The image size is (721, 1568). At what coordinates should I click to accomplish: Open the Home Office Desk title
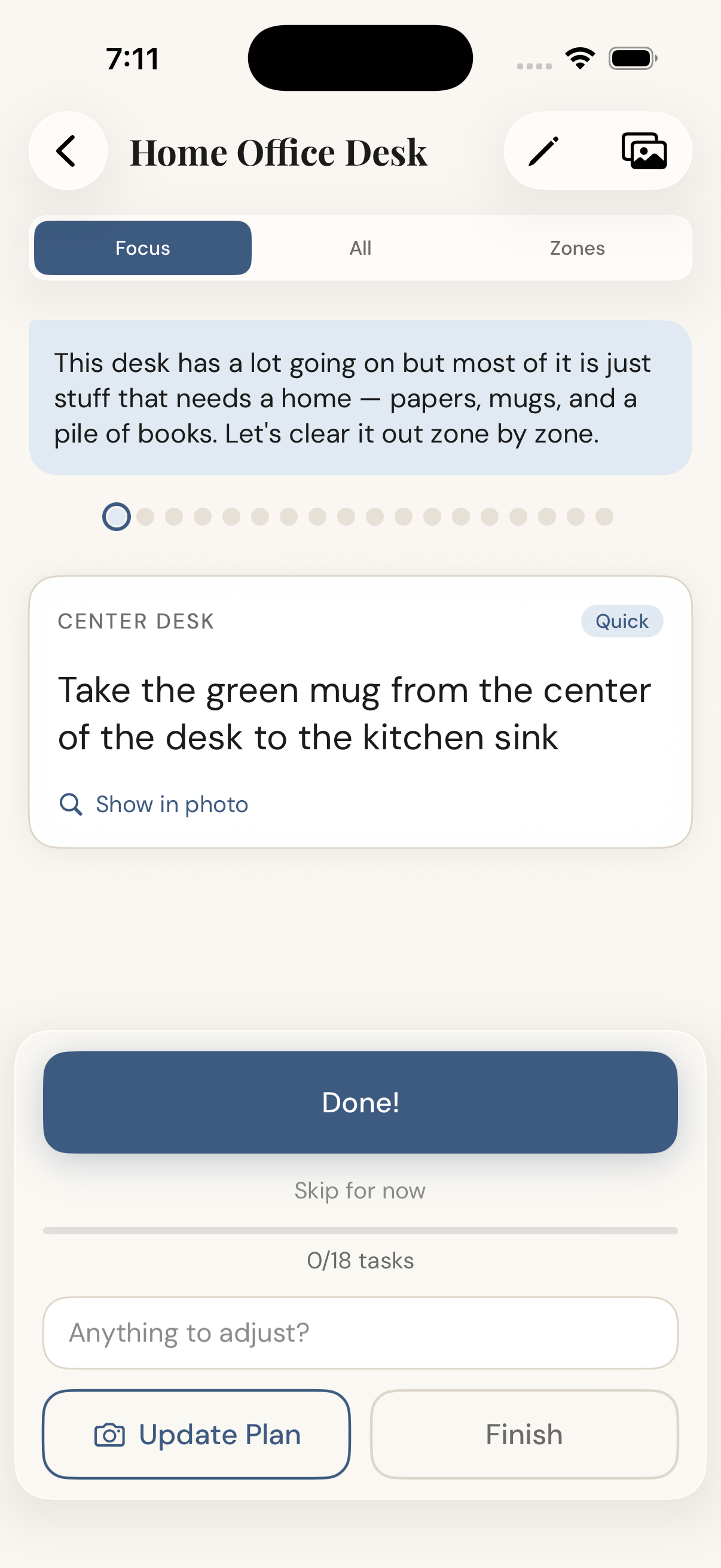279,151
